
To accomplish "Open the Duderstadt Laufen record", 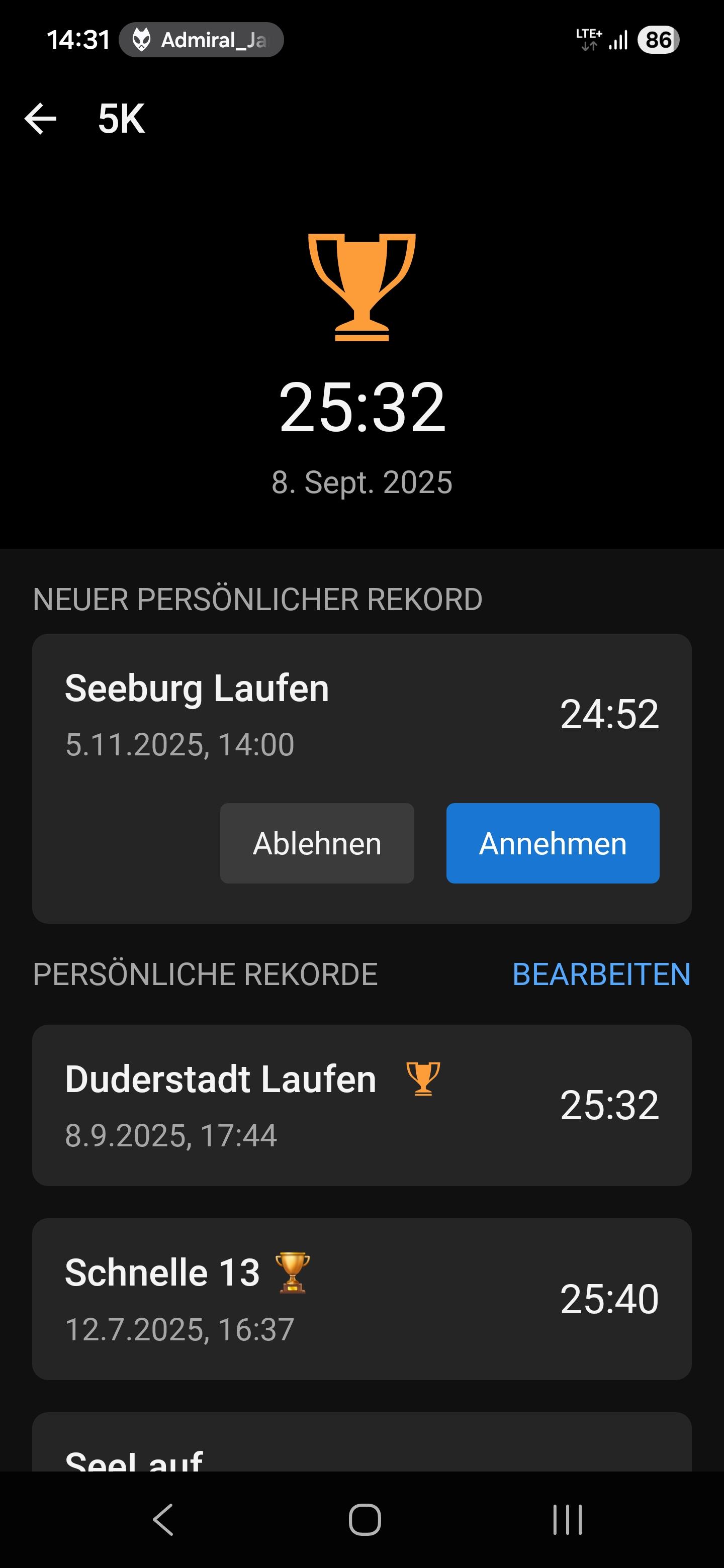I will point(361,1105).
